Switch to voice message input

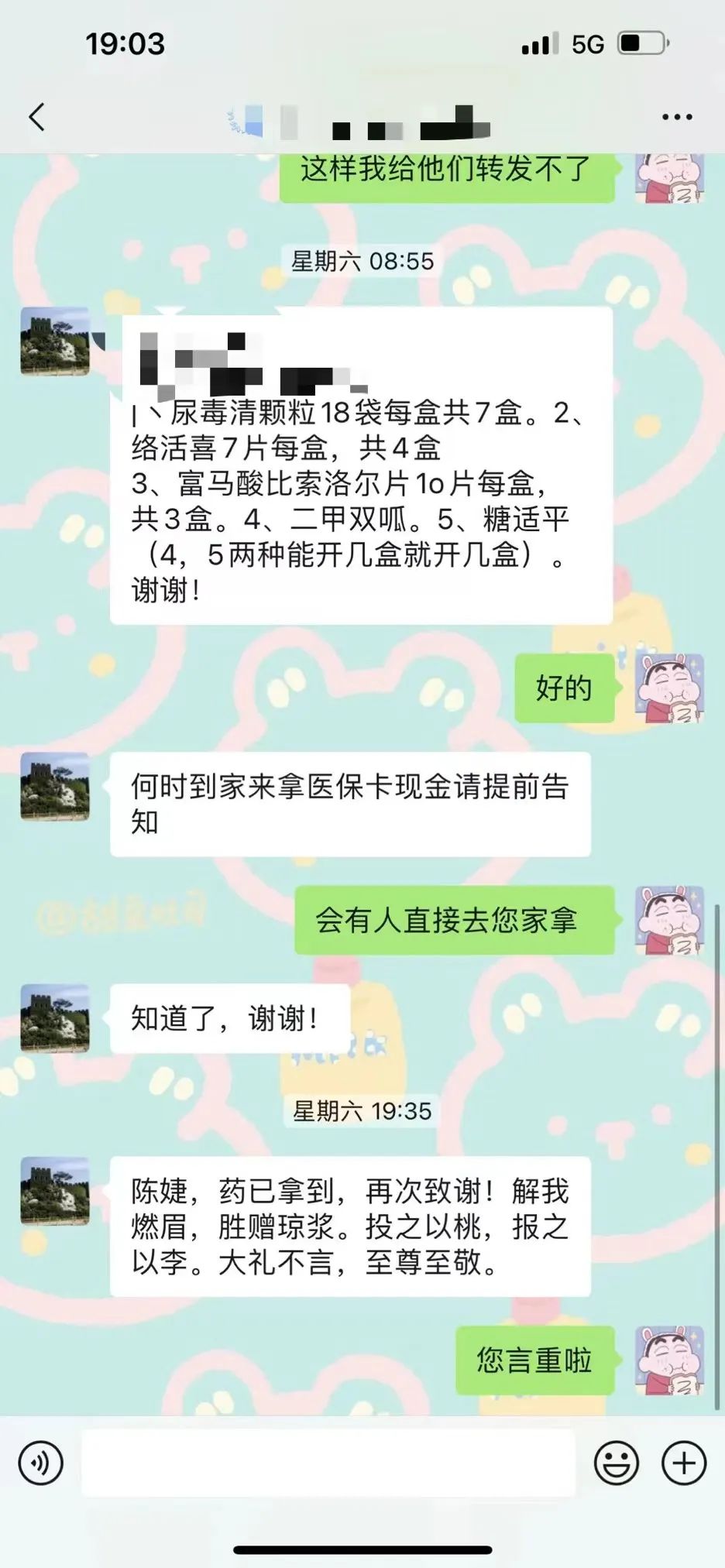coord(40,1463)
